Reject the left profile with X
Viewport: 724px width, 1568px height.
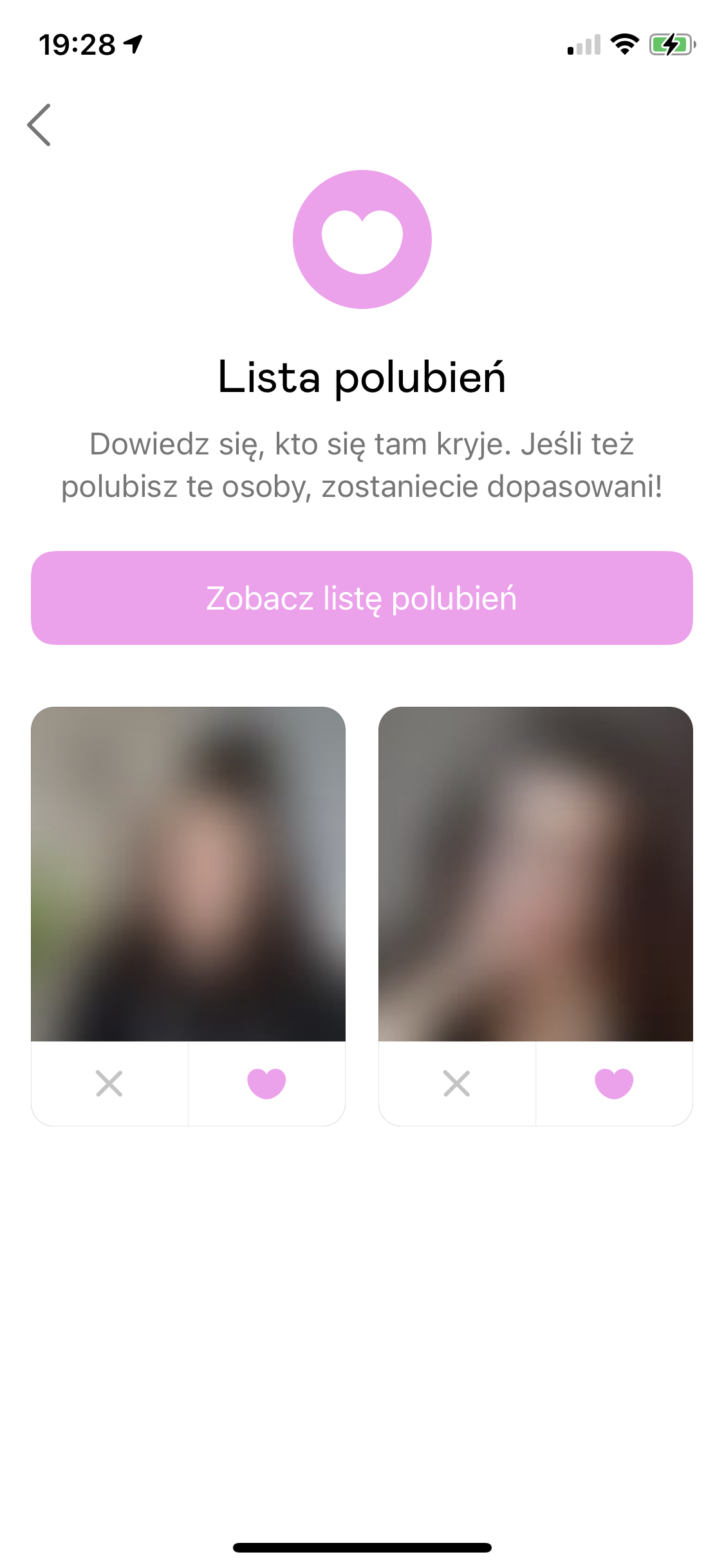coord(109,1083)
